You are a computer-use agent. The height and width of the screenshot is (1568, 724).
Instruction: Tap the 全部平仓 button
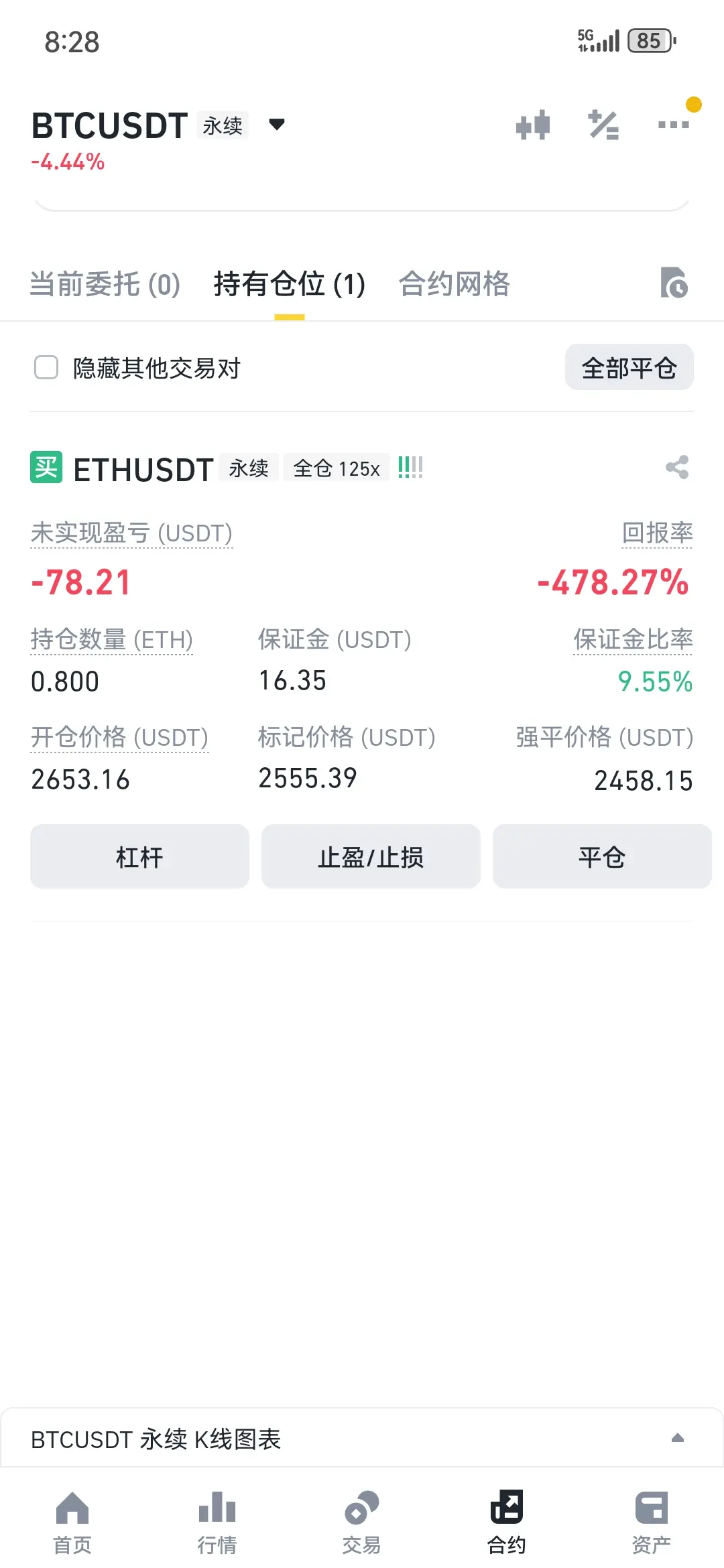[x=629, y=367]
